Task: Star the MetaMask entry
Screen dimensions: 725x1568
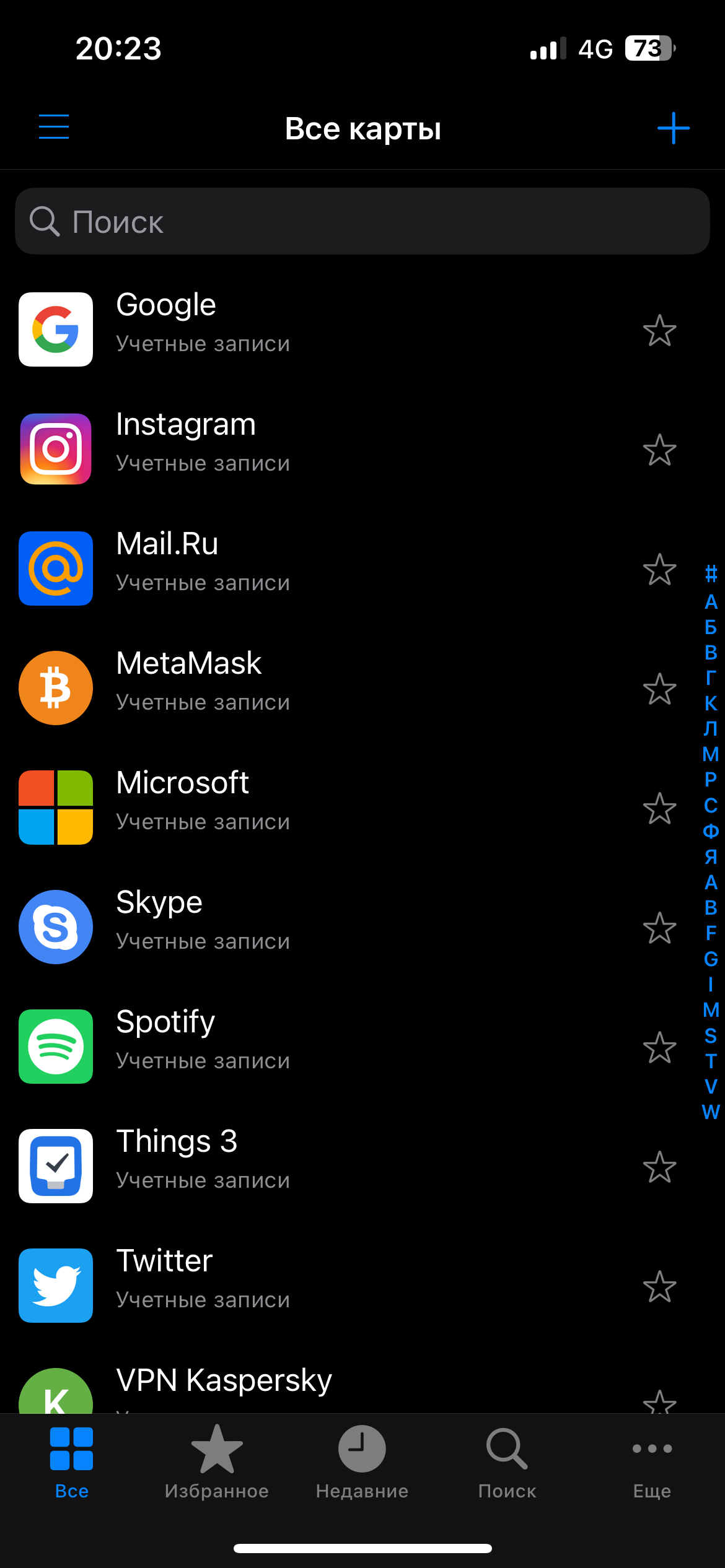Action: tap(659, 689)
